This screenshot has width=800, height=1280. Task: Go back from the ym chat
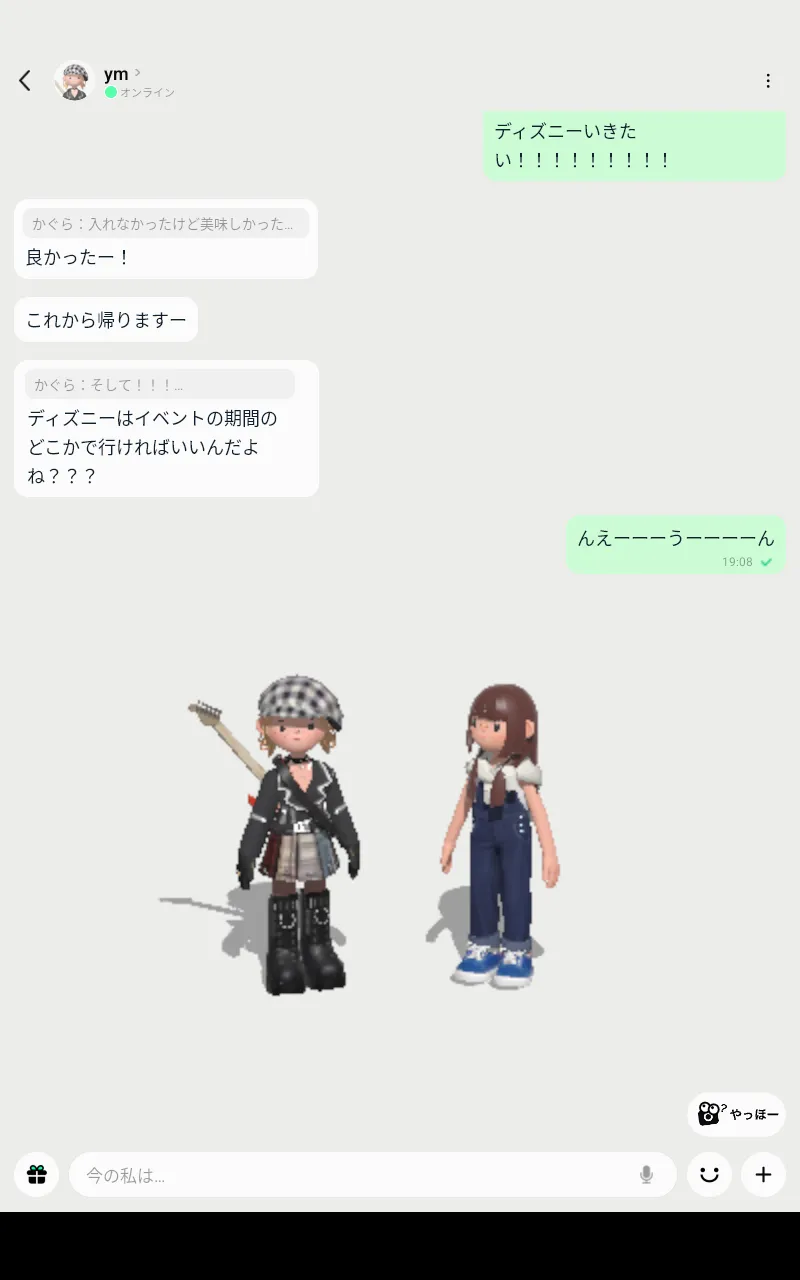pos(25,81)
